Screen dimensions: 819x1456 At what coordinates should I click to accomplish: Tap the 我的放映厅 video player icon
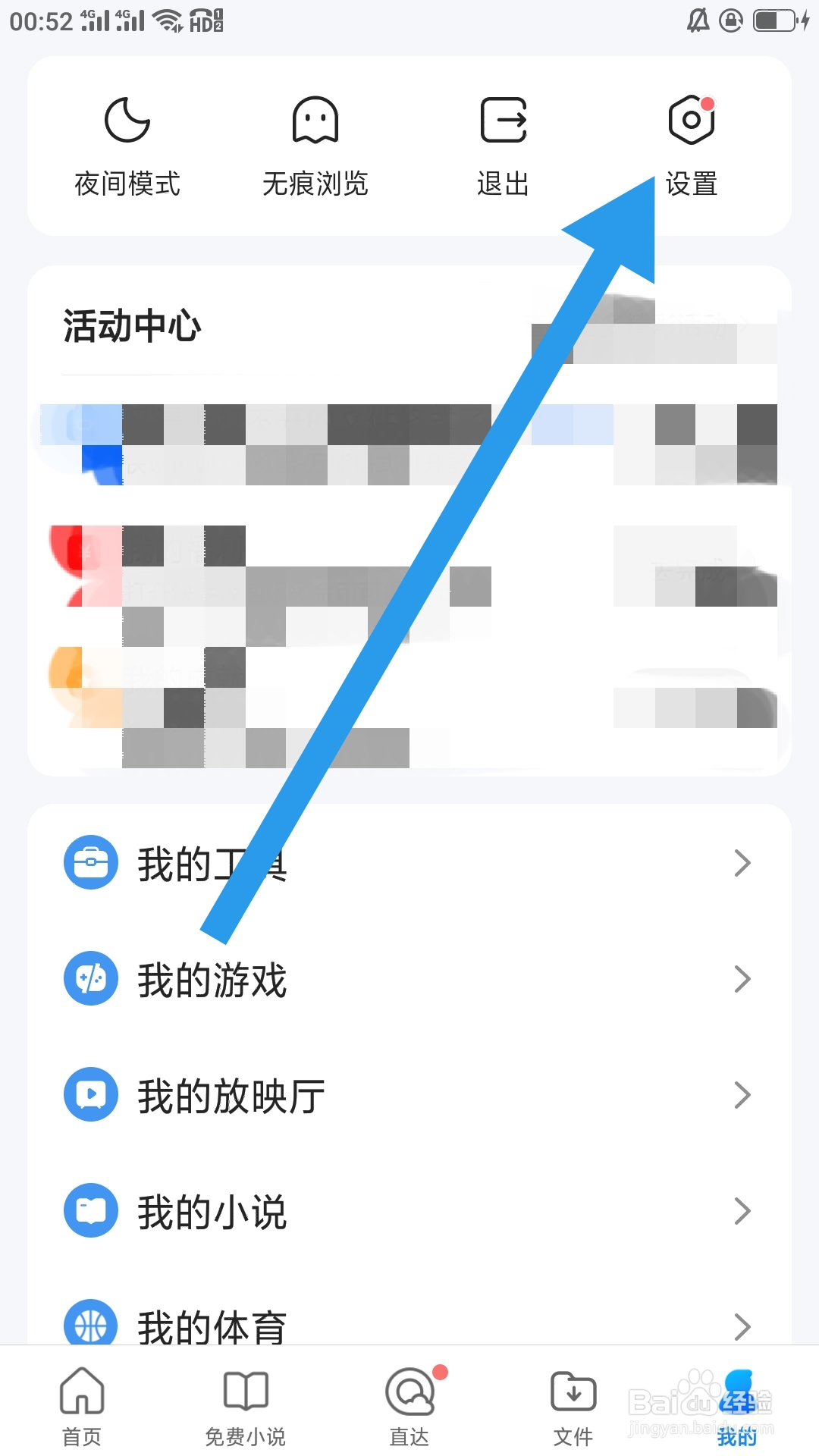pos(90,1094)
